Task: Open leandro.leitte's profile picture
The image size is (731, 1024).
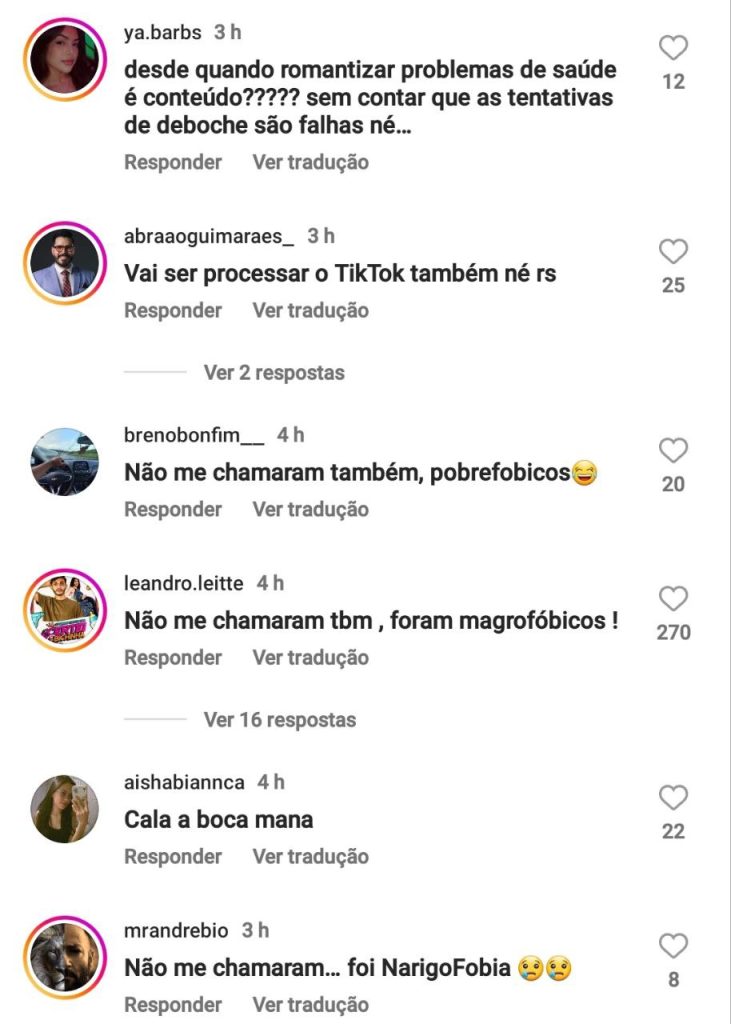Action: (x=65, y=610)
